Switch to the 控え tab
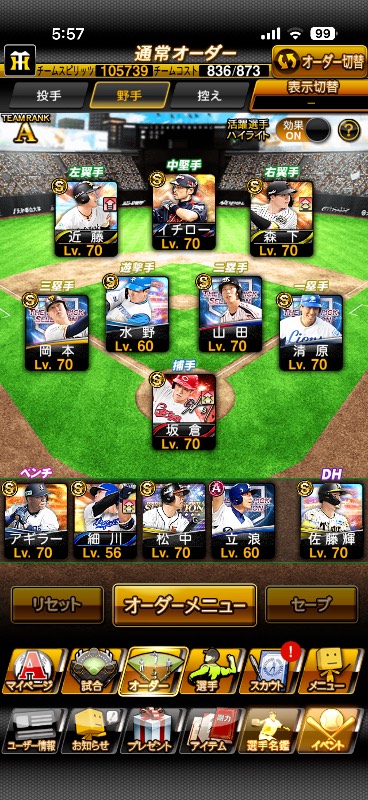The height and width of the screenshot is (800, 368). tap(210, 95)
